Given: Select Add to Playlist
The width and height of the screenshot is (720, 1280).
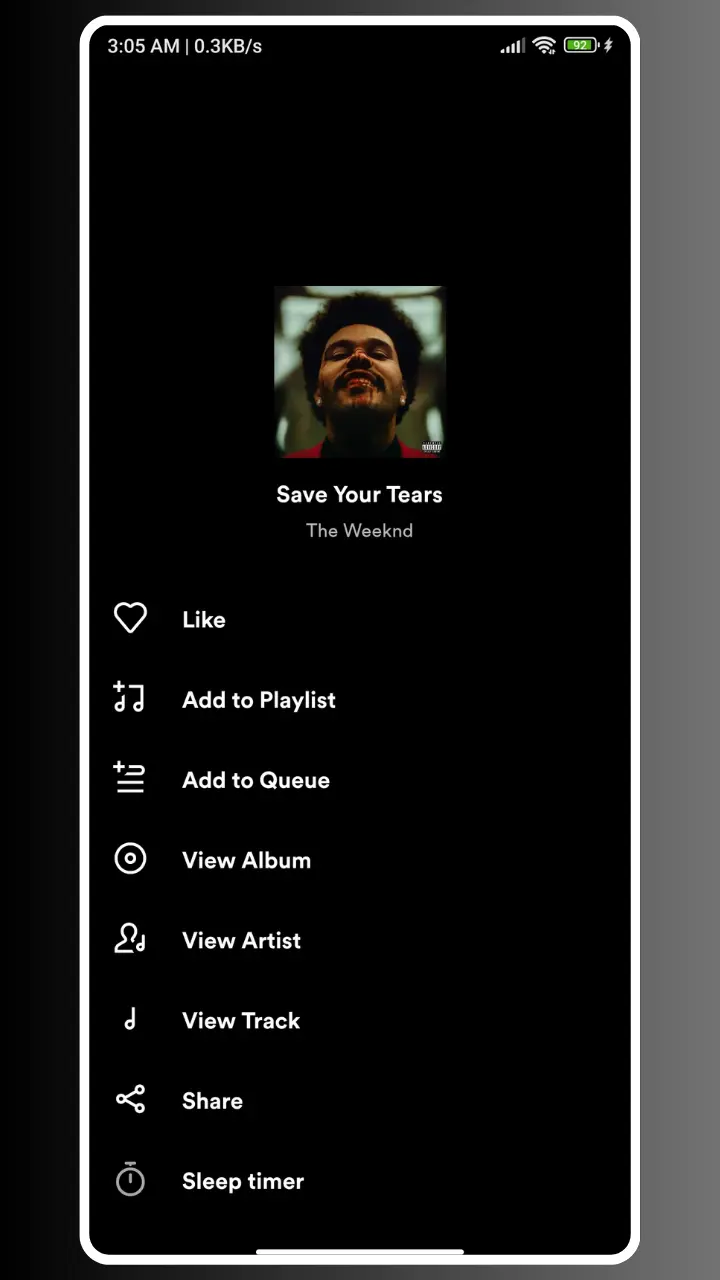Looking at the screenshot, I should [x=258, y=700].
